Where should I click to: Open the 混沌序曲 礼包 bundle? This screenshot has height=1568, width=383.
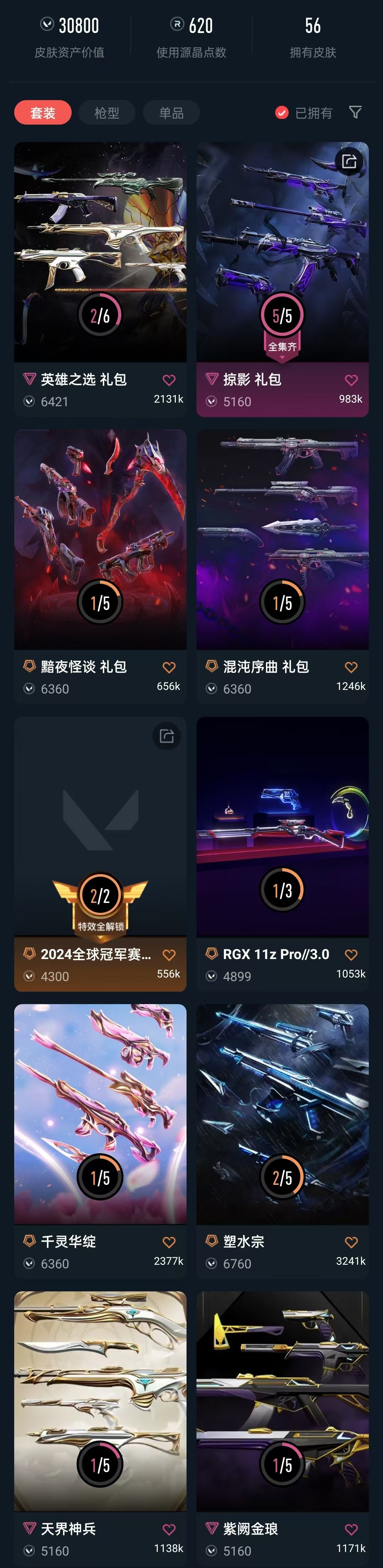click(x=283, y=539)
